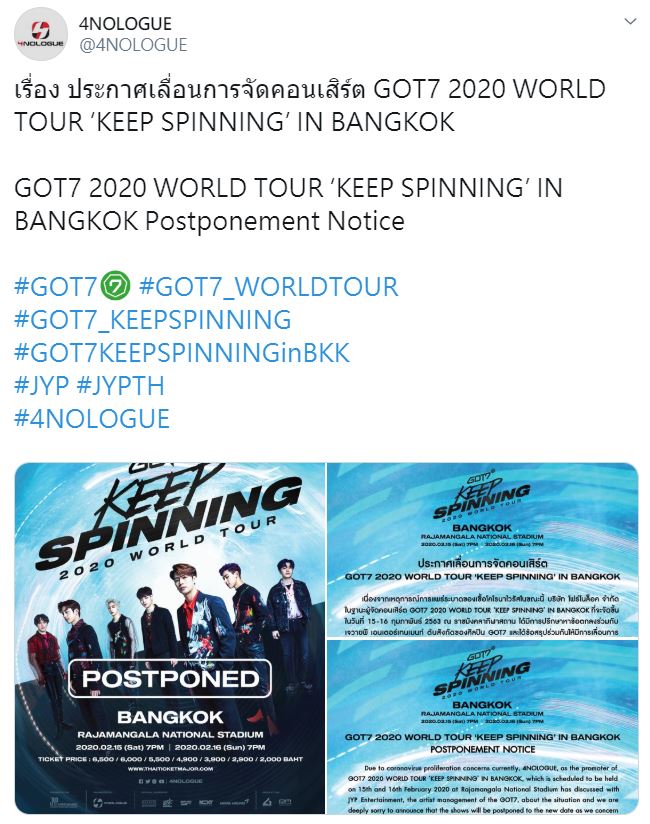
Task: Open the 4NOLOGUE profile picture
Action: coord(40,36)
